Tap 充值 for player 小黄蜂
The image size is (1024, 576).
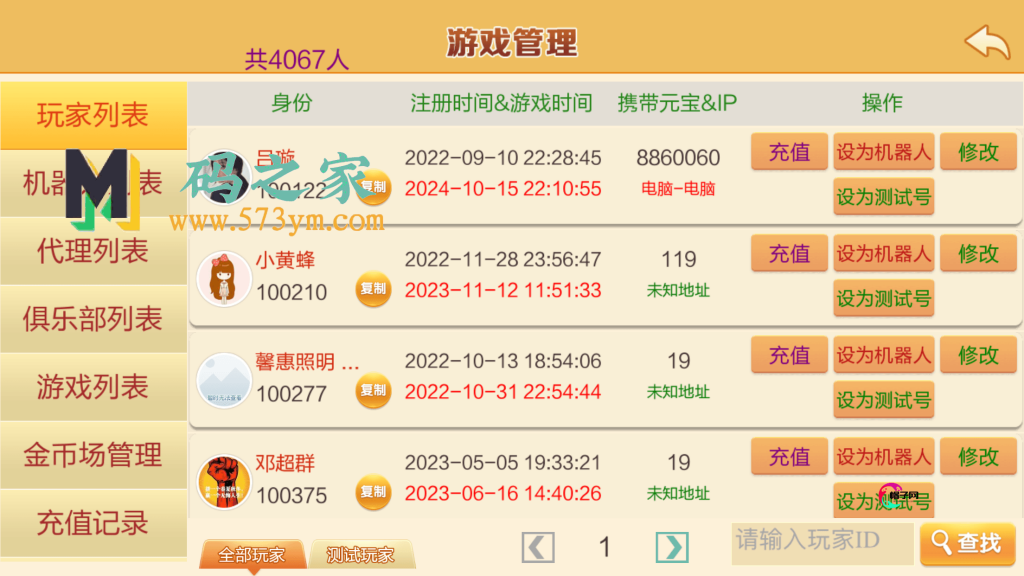tap(789, 254)
